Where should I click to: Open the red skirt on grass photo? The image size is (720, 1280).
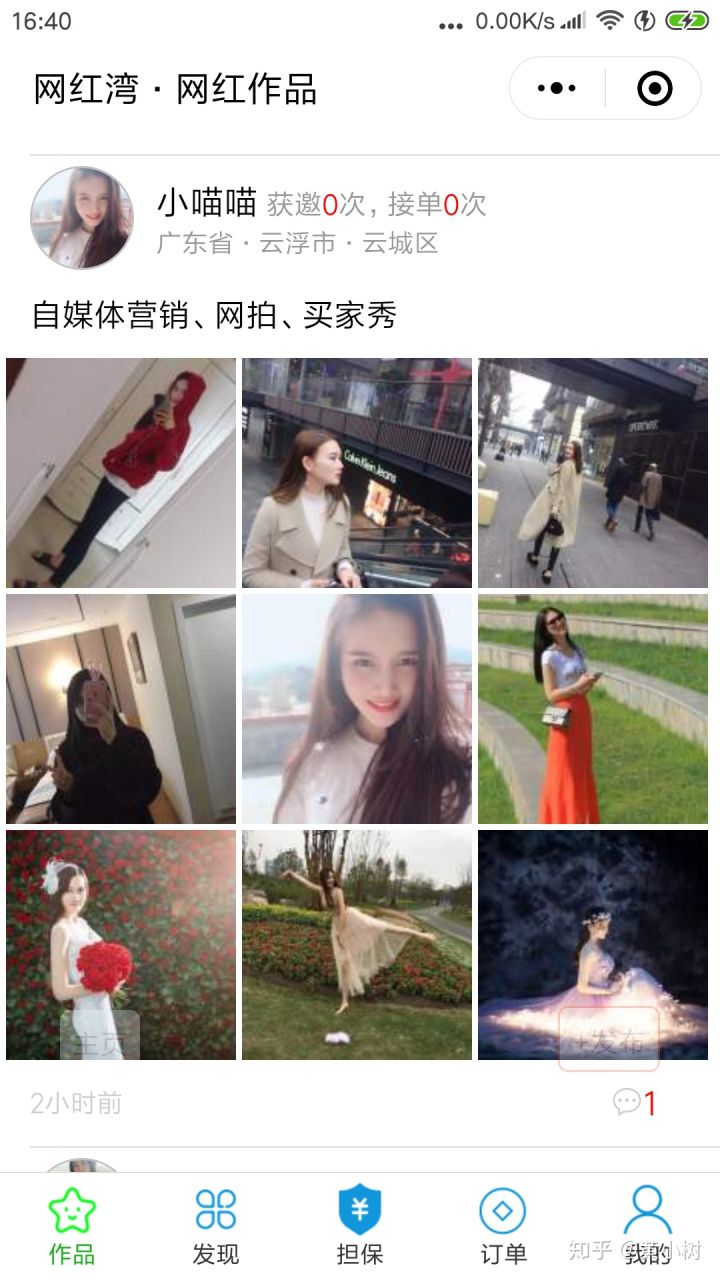(593, 709)
